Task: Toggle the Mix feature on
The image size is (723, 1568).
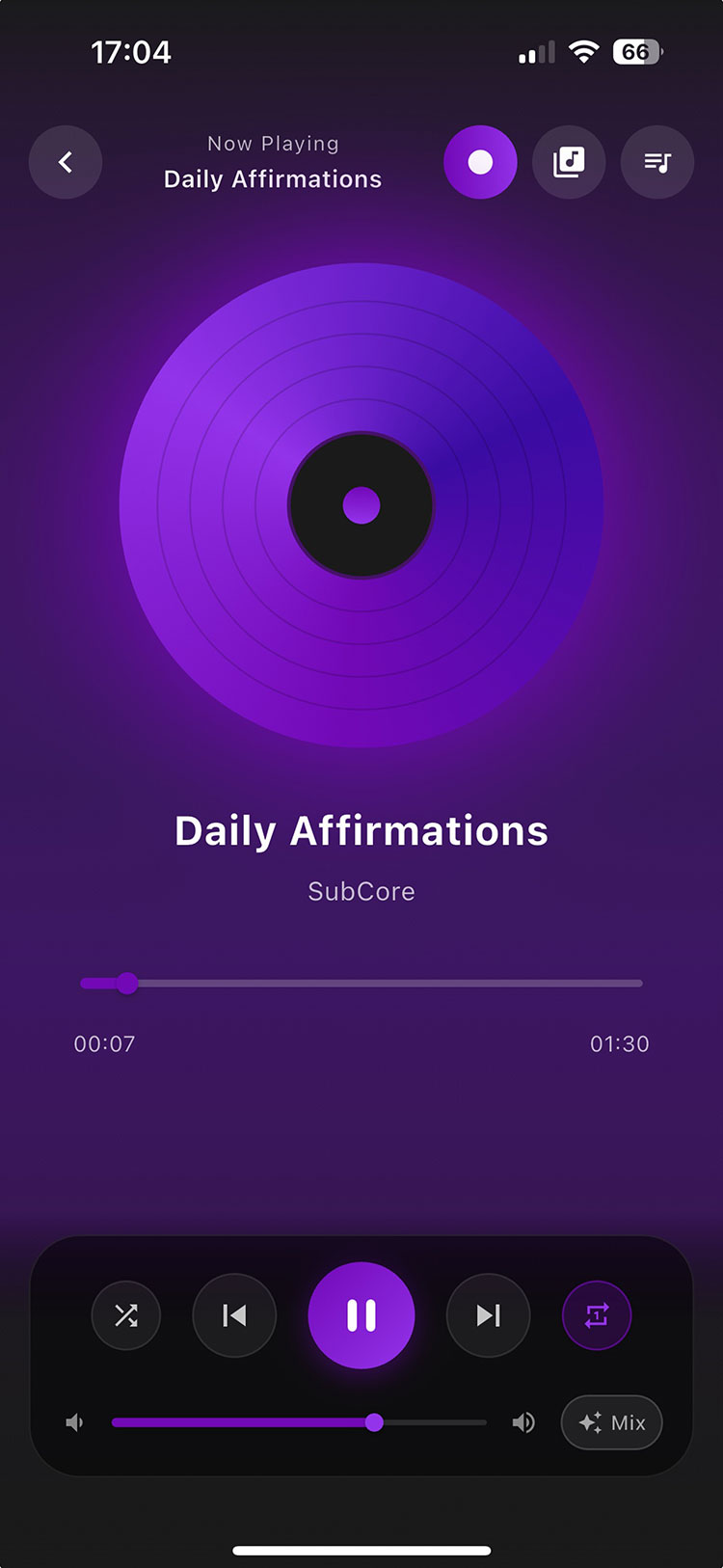Action: point(611,1421)
